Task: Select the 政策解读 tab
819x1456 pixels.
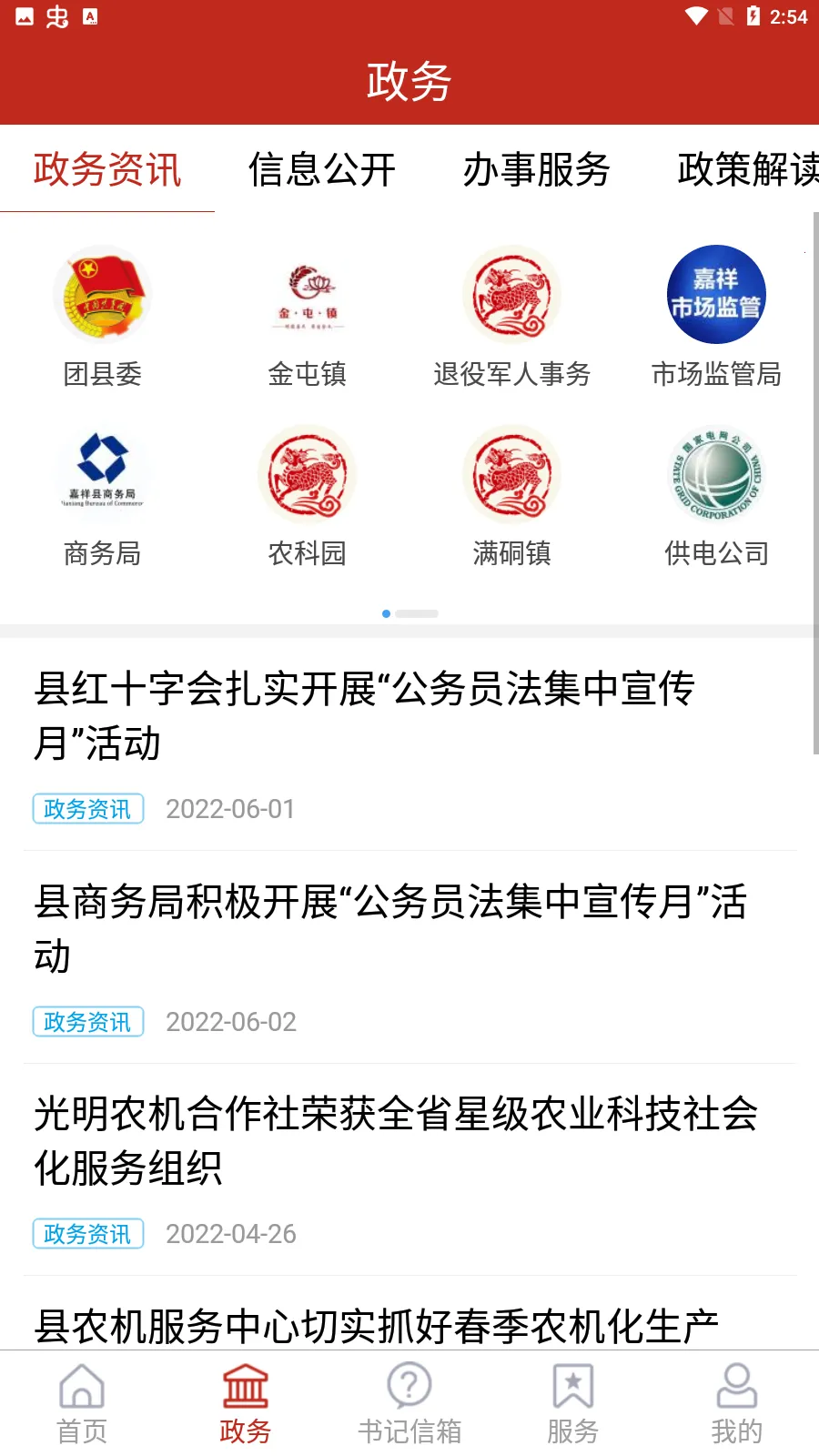Action: pyautogui.click(x=746, y=169)
